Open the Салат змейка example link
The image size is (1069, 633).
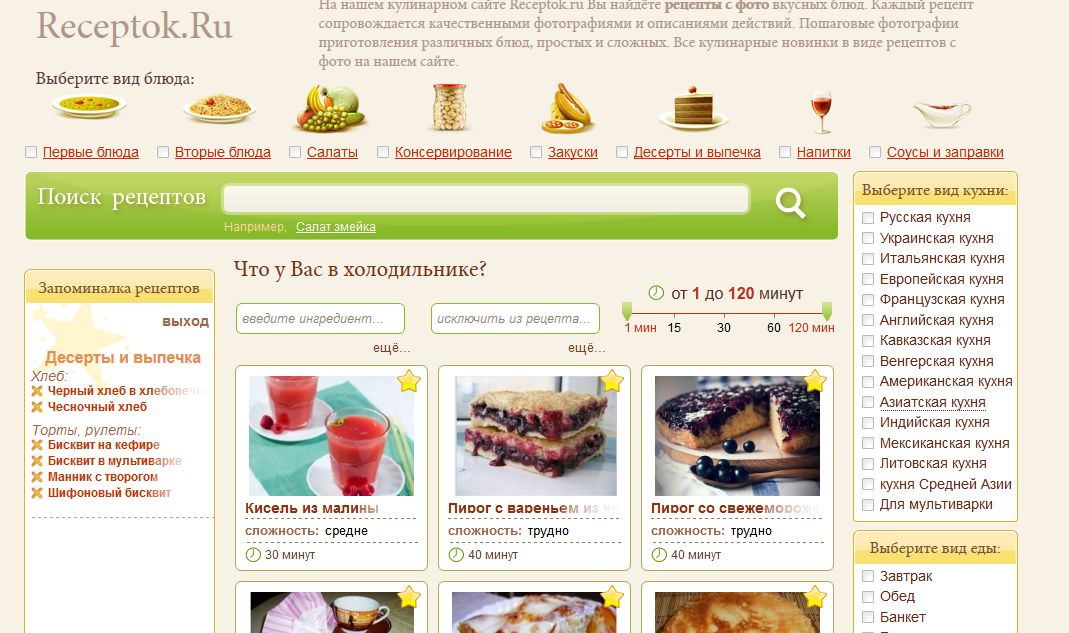335,227
